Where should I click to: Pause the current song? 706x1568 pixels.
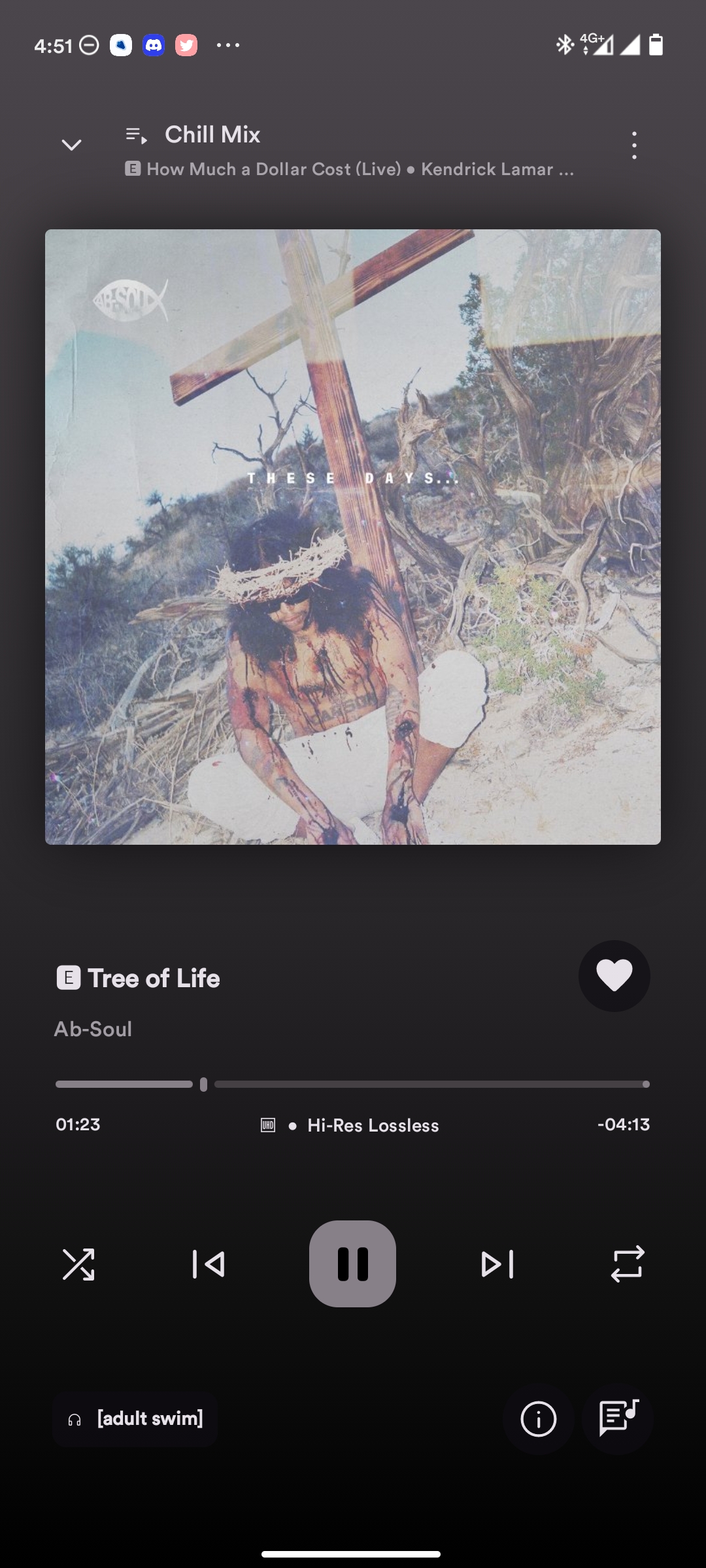[352, 1264]
